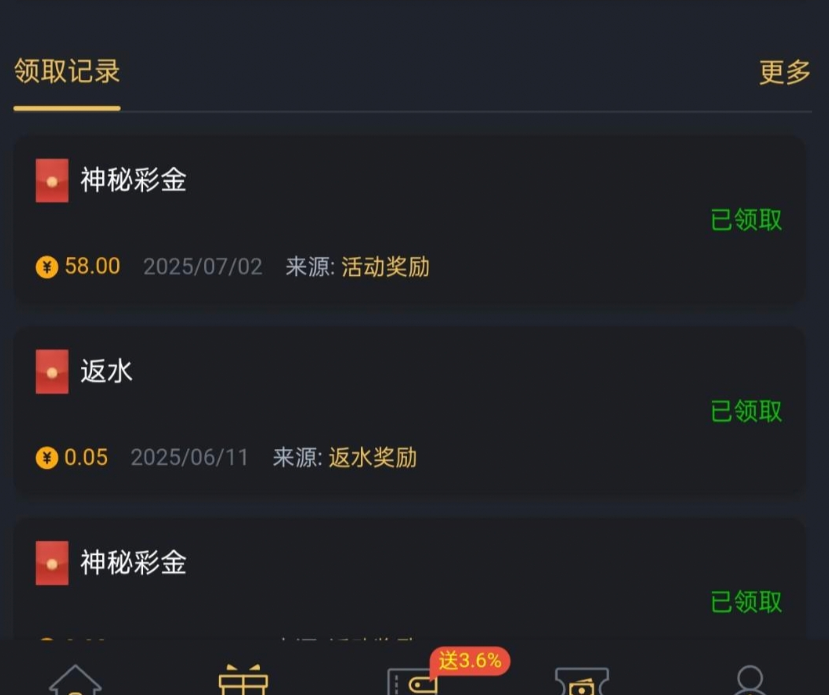Image resolution: width=829 pixels, height=695 pixels.
Task: Open the profile tab
Action: tap(749, 680)
